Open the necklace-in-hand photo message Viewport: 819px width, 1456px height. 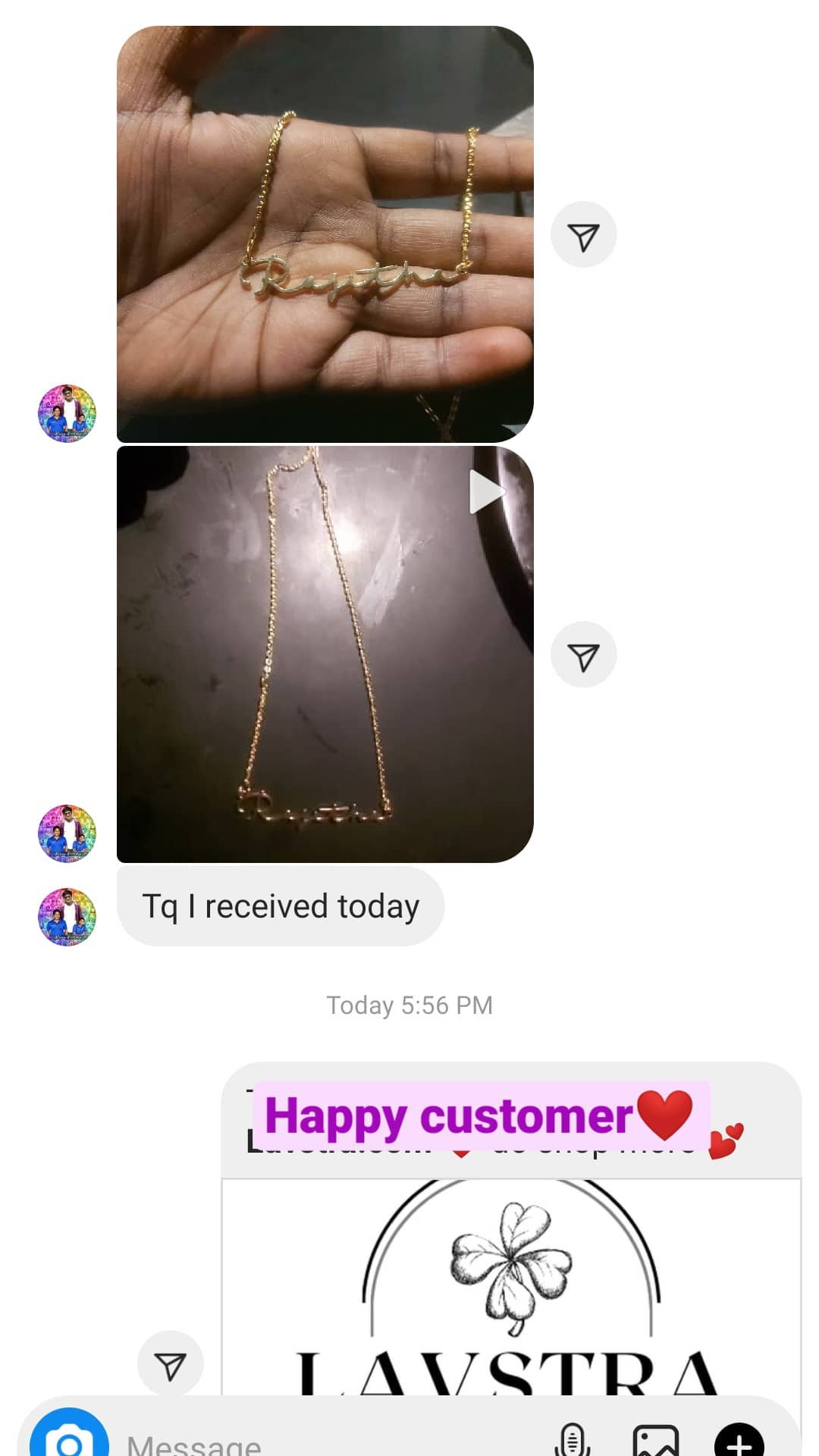[325, 234]
